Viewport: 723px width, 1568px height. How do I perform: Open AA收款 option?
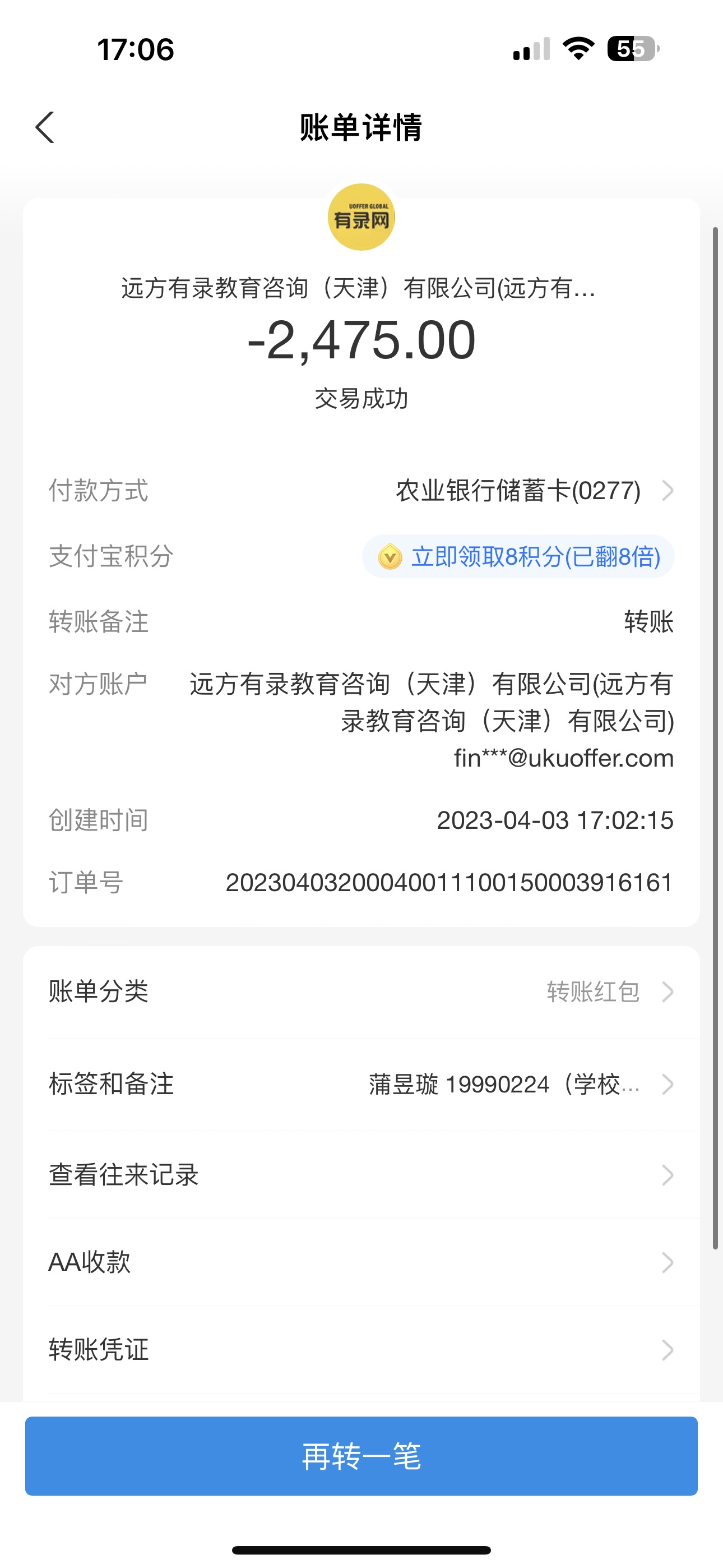click(x=361, y=1262)
